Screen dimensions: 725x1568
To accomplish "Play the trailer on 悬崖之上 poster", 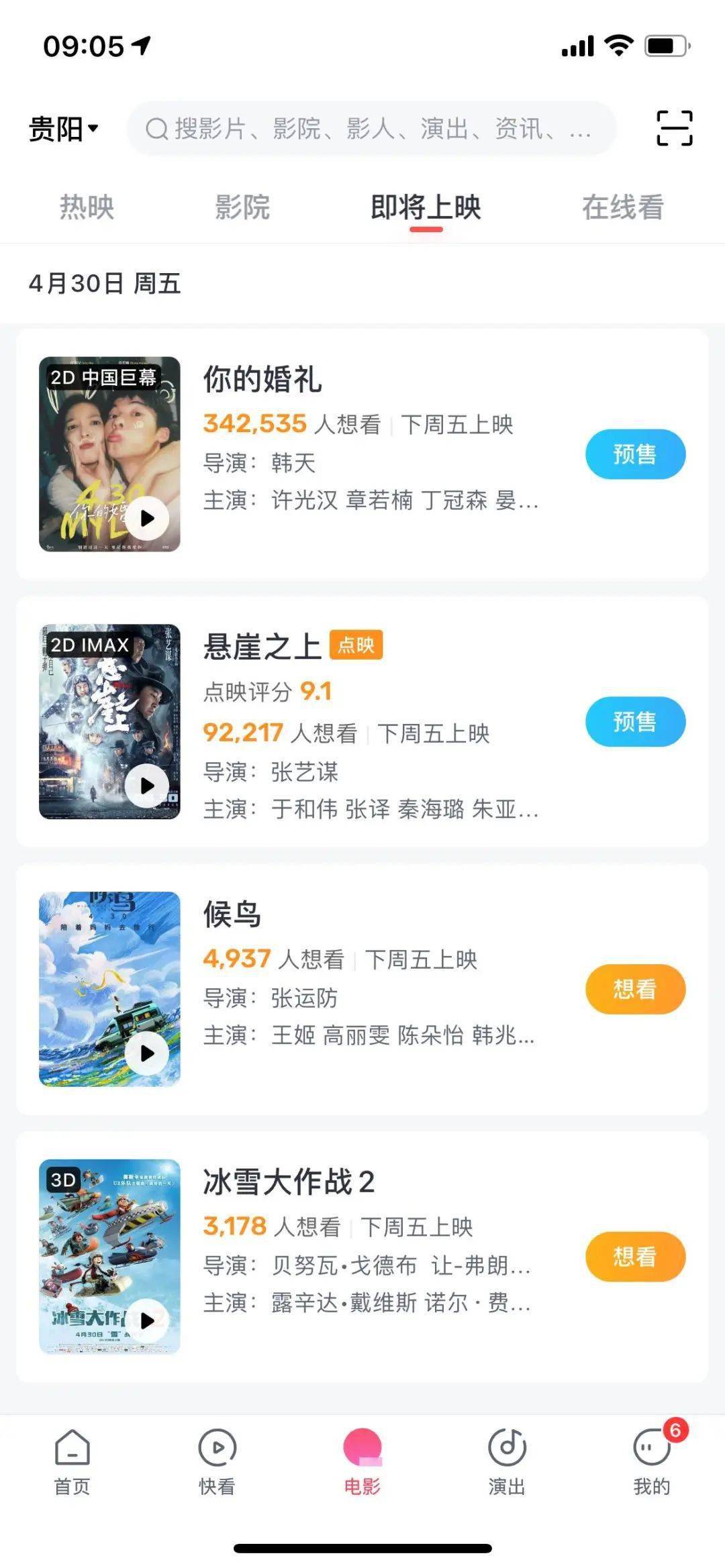I will point(147,786).
